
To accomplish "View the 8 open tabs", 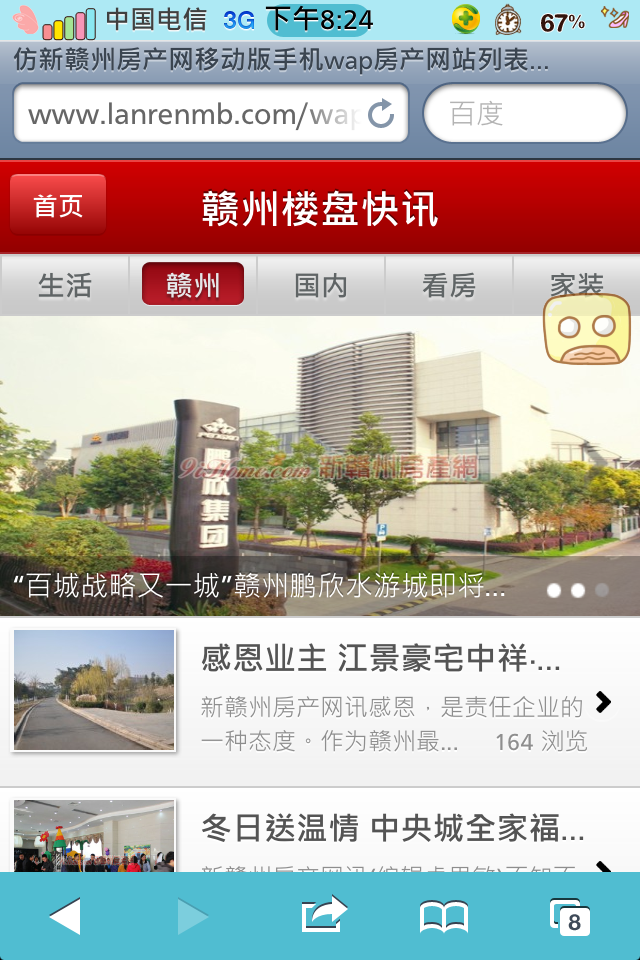I will tap(569, 916).
